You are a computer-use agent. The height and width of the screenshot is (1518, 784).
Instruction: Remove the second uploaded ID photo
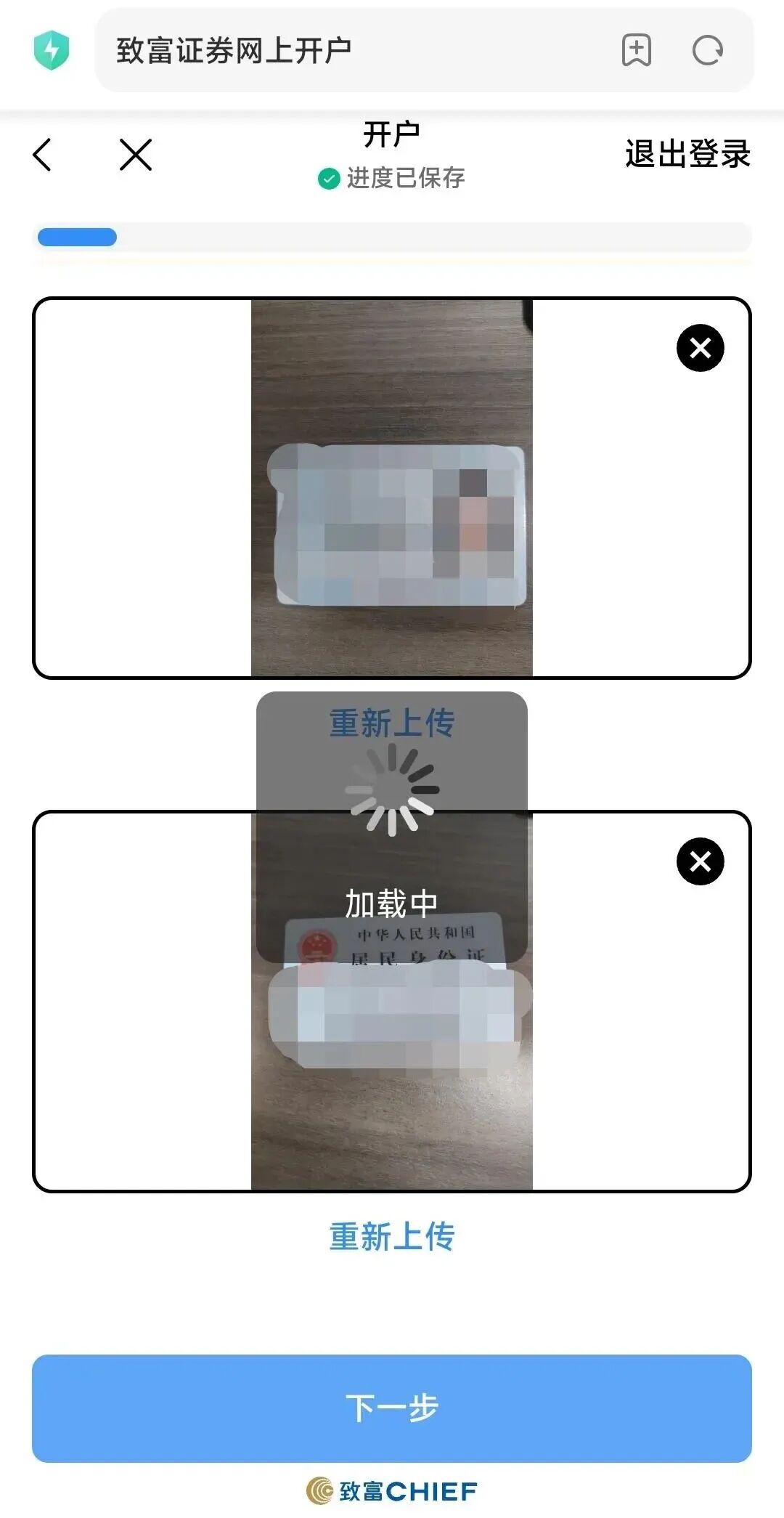(700, 861)
